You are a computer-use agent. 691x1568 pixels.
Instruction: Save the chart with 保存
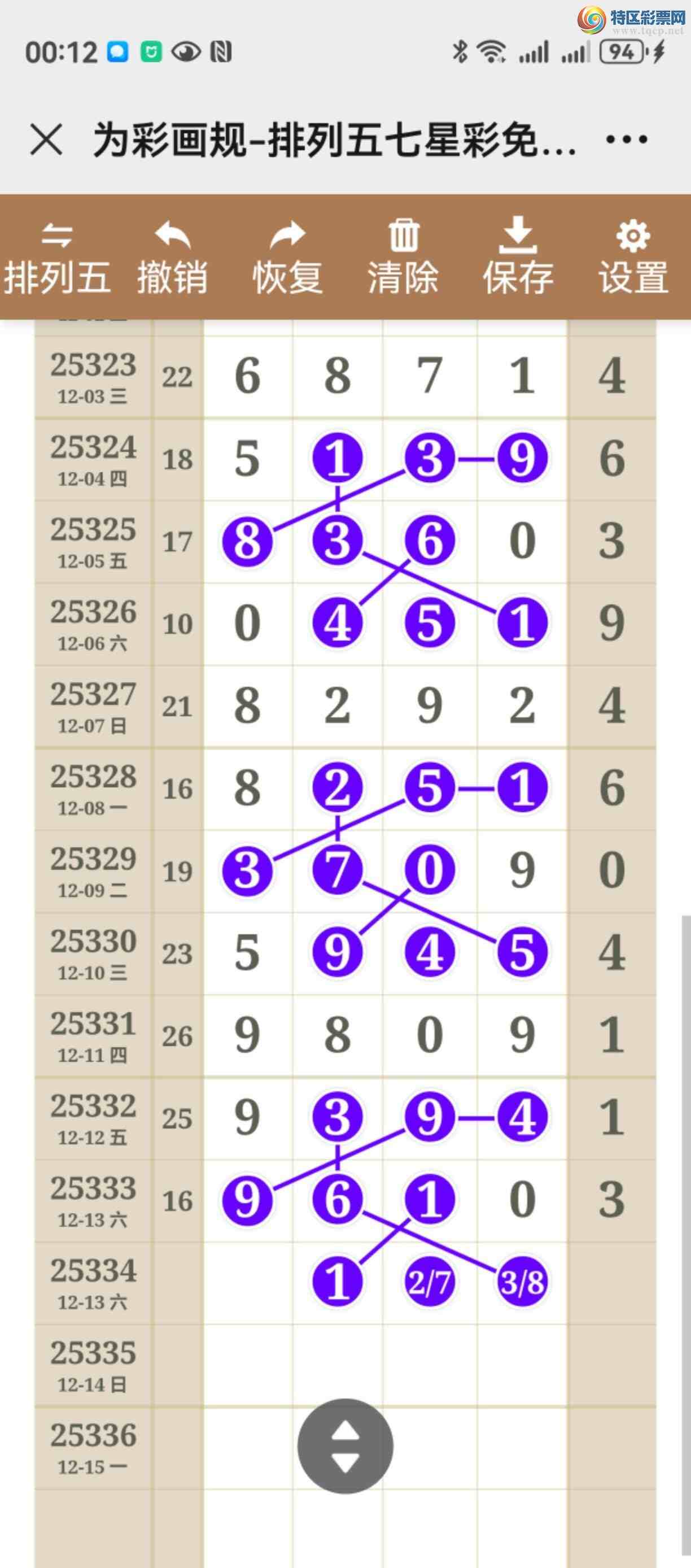pos(518,258)
